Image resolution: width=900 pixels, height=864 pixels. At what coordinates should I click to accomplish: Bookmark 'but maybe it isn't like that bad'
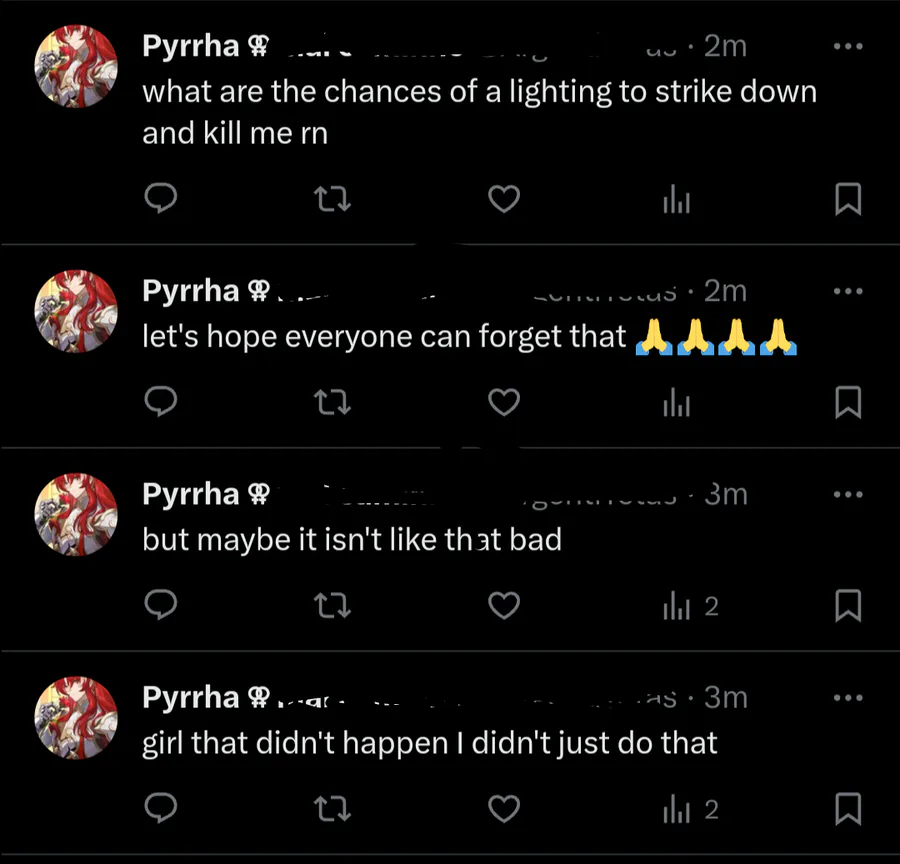pyautogui.click(x=847, y=605)
